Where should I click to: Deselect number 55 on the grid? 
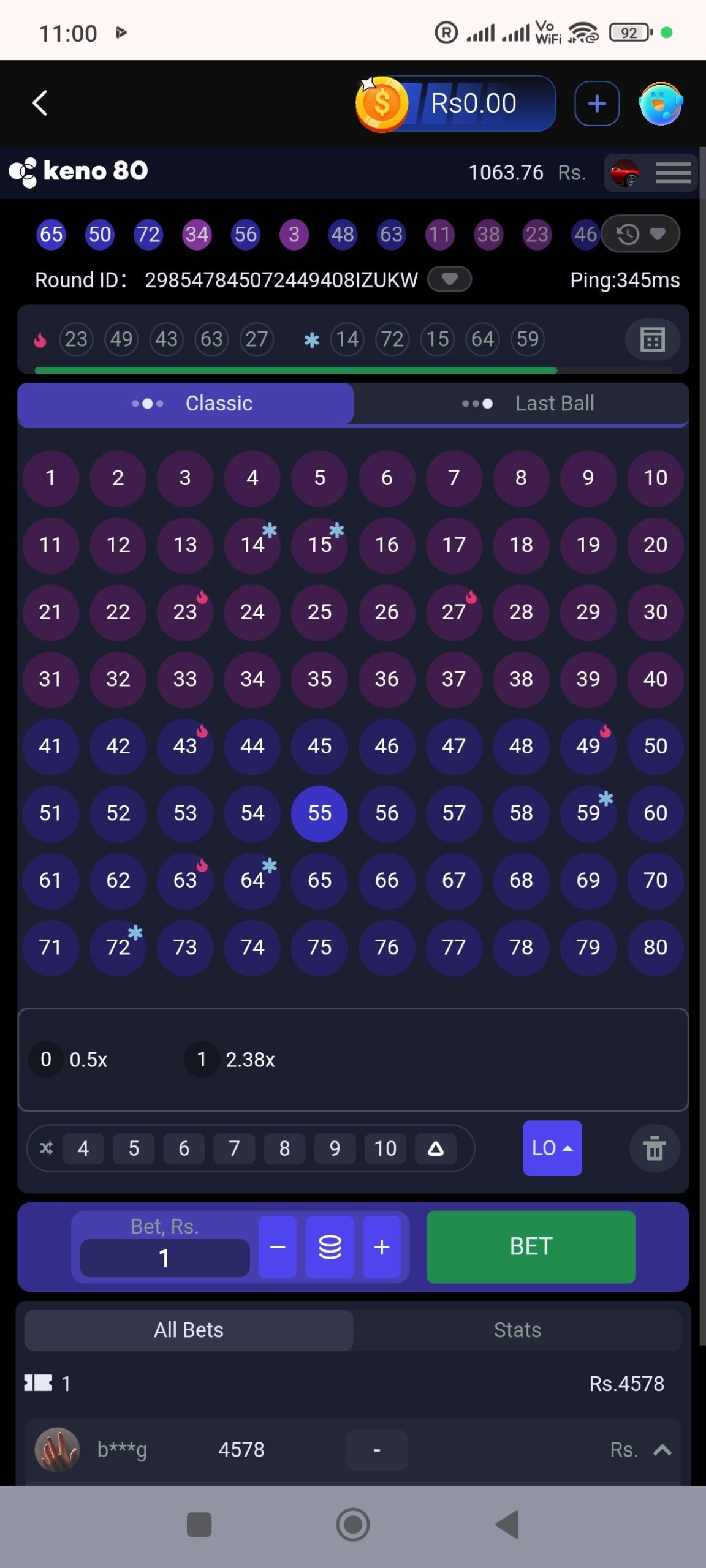coord(319,813)
